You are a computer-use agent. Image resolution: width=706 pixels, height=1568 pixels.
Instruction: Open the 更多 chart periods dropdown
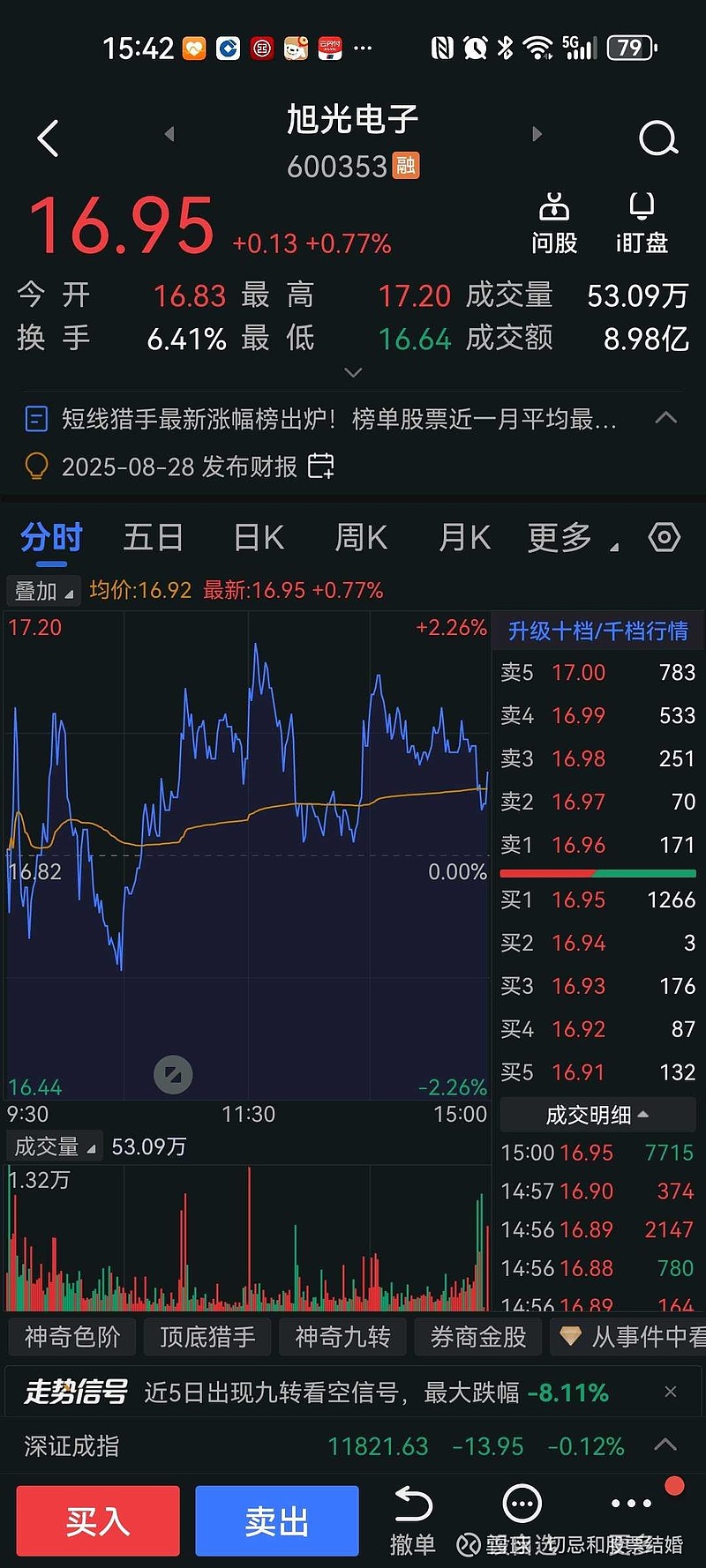click(572, 537)
